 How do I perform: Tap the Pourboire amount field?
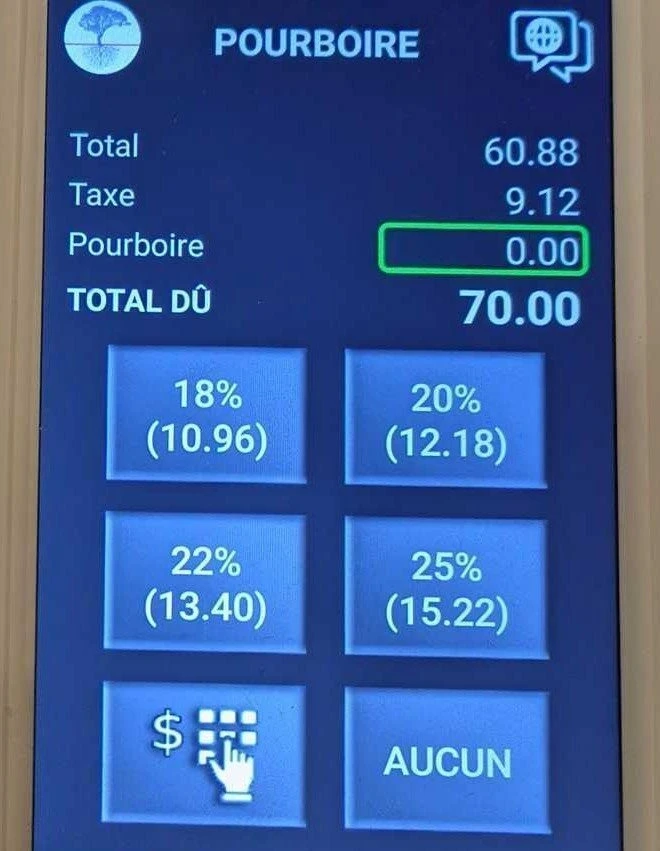point(482,250)
